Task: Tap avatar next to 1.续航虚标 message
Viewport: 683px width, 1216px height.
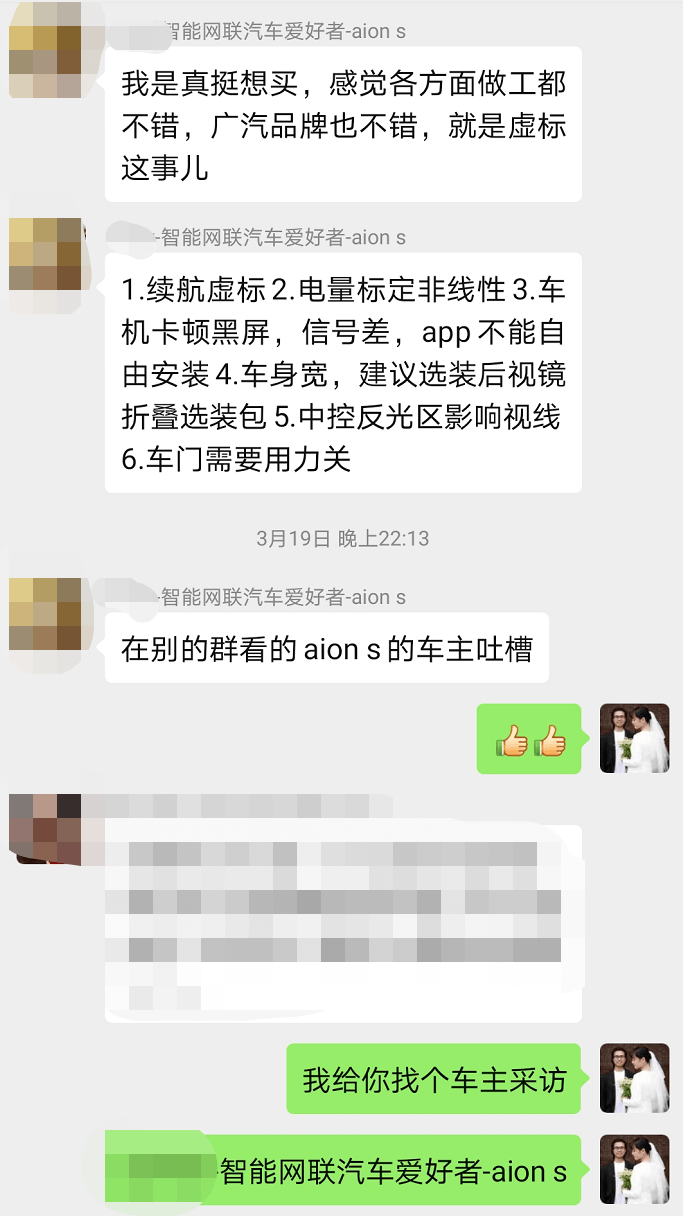Action: [45, 255]
